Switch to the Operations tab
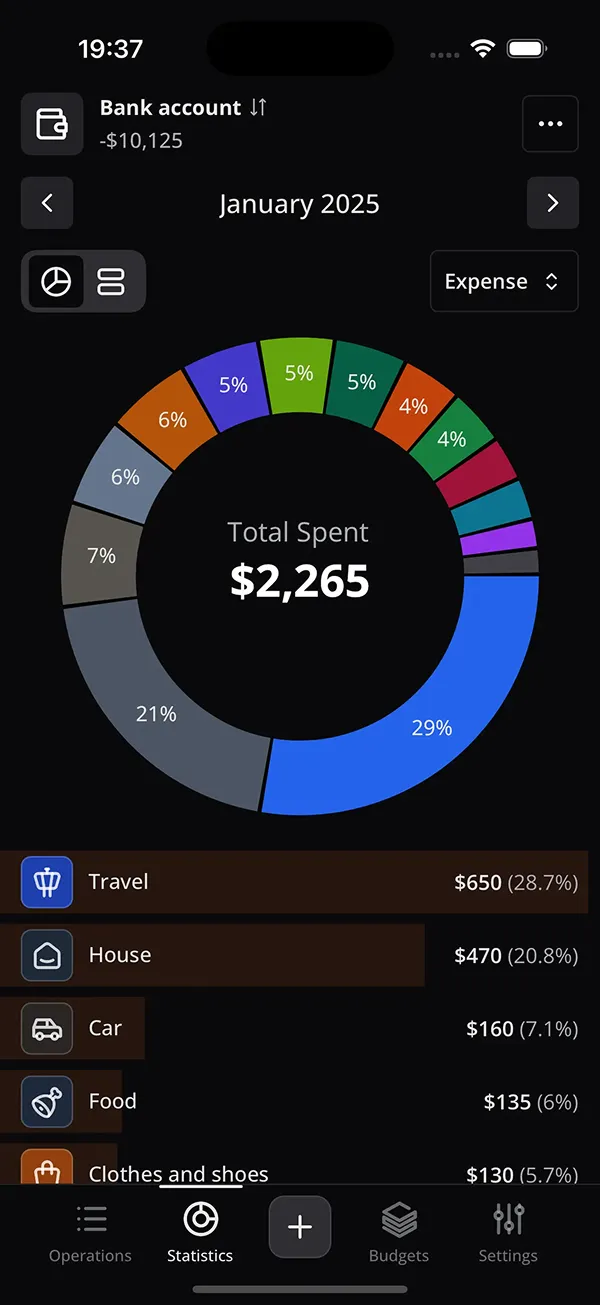600x1305 pixels. click(x=91, y=1234)
